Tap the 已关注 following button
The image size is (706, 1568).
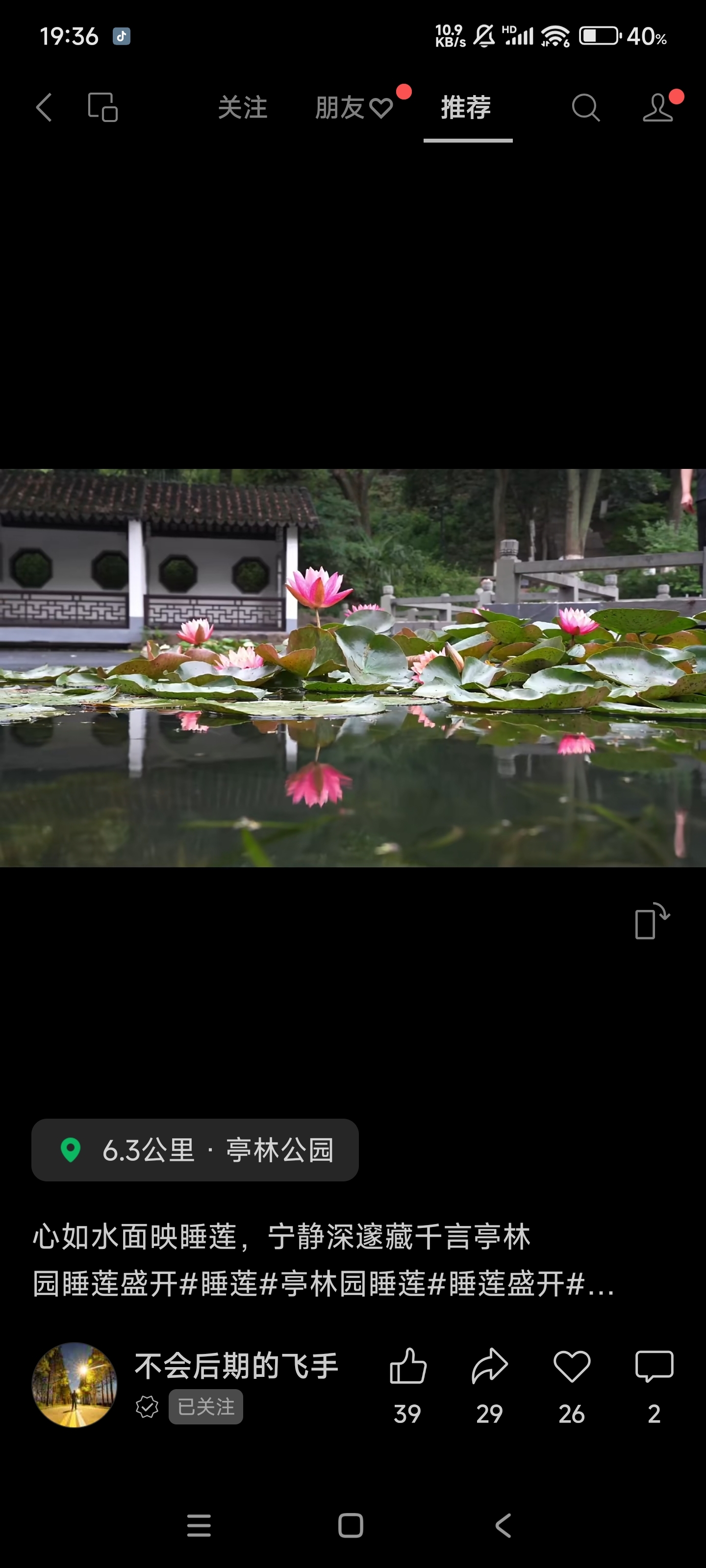point(206,1407)
